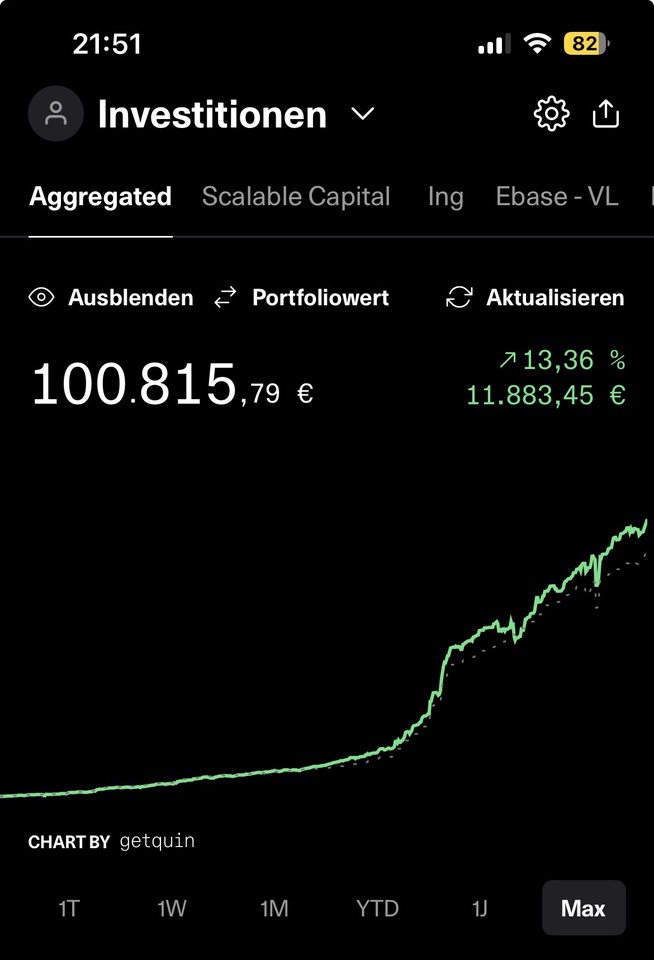The width and height of the screenshot is (654, 960).
Task: Refresh data with Aktualisieren
Action: pos(535,297)
